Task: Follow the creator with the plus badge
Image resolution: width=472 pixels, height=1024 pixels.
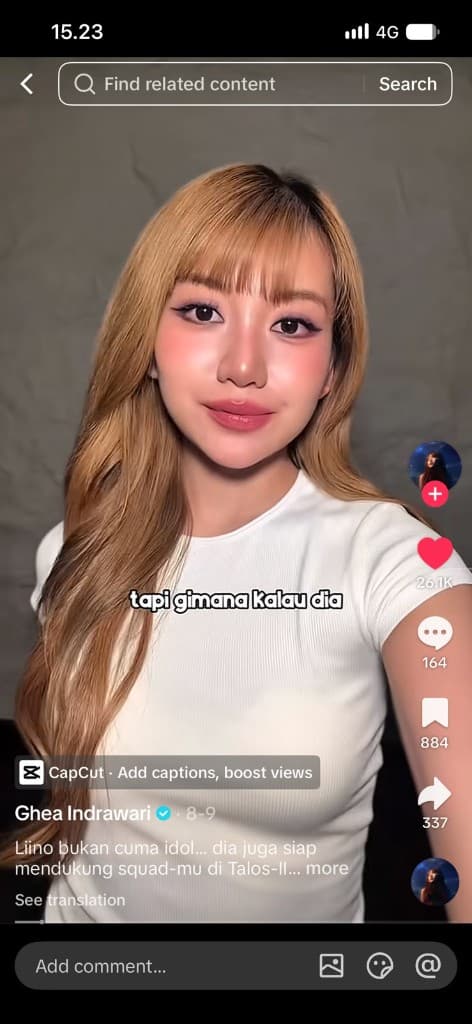Action: [435, 494]
